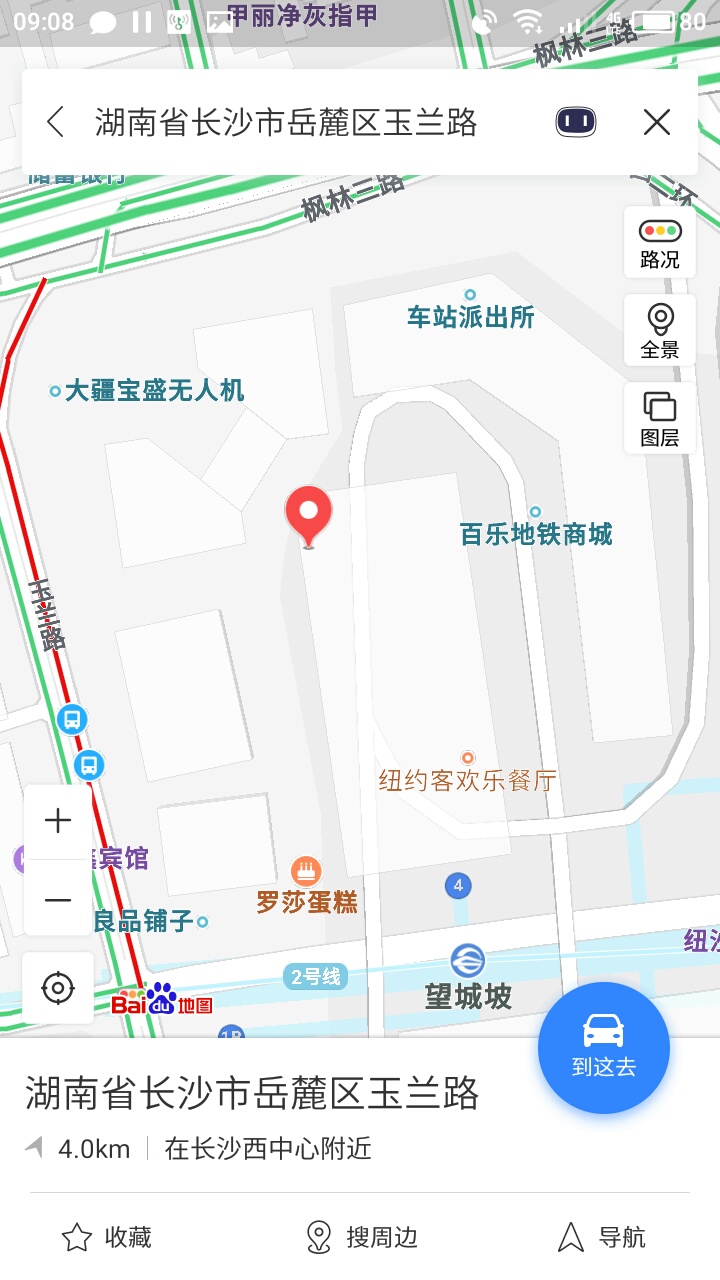Zoom in on the map with plus

(58, 822)
